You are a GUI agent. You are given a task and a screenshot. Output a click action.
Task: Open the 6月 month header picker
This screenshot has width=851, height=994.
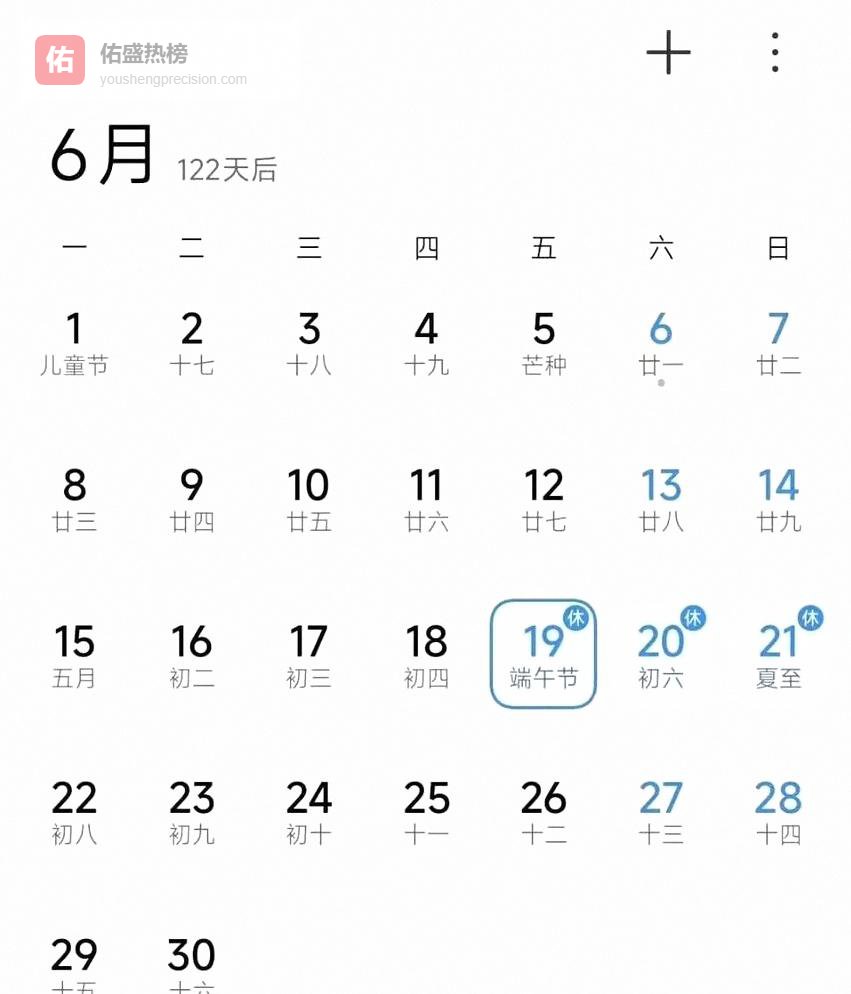[102, 156]
